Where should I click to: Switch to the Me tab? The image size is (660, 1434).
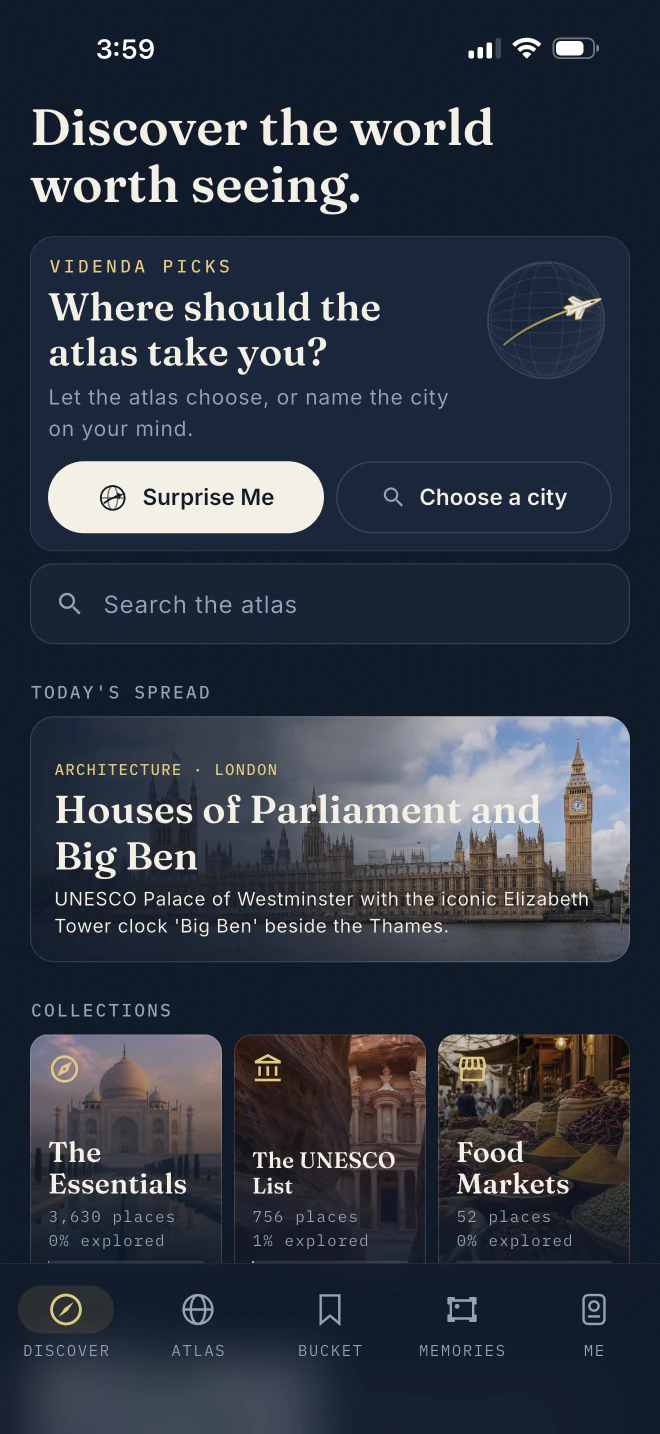tap(594, 1323)
